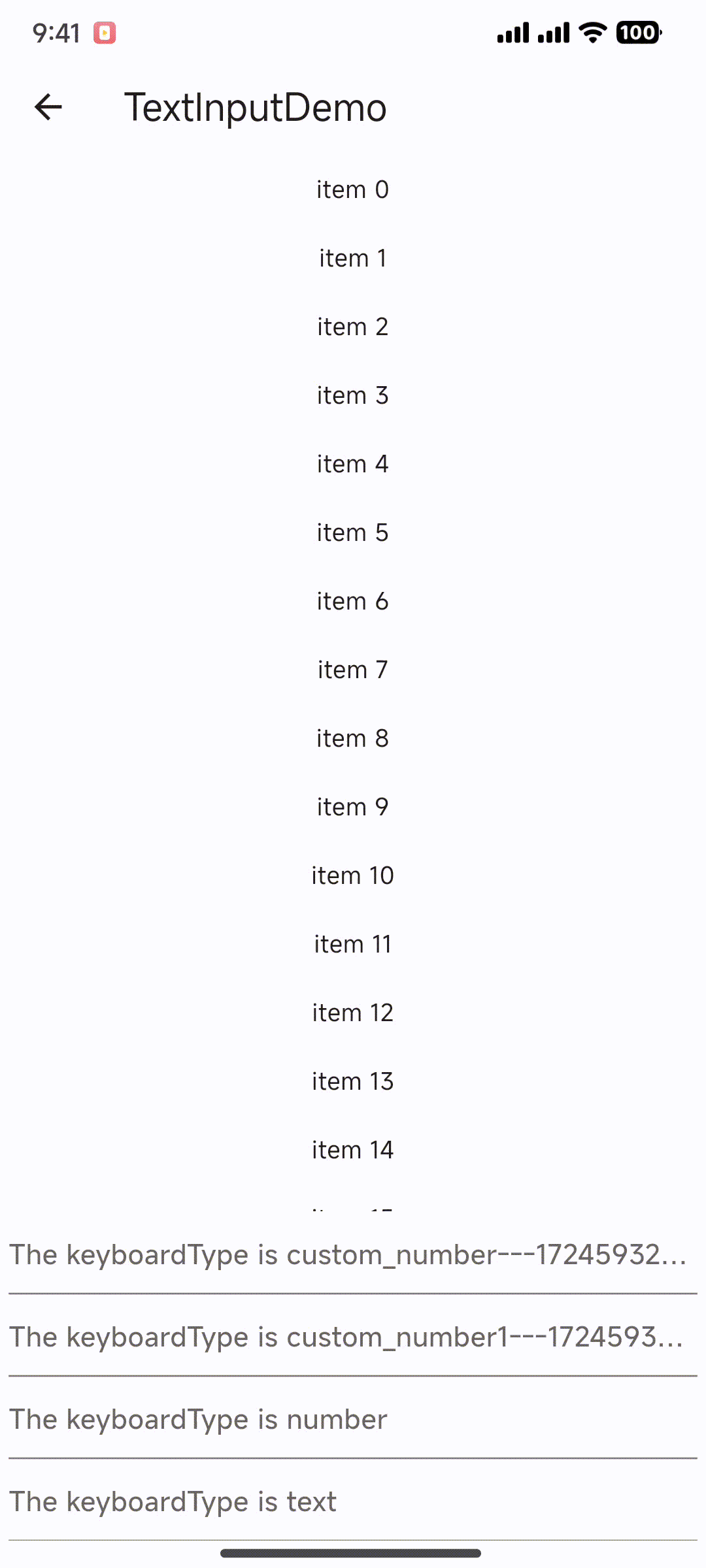Select item 5 in the list
This screenshot has width=706, height=1568.
coord(352,532)
